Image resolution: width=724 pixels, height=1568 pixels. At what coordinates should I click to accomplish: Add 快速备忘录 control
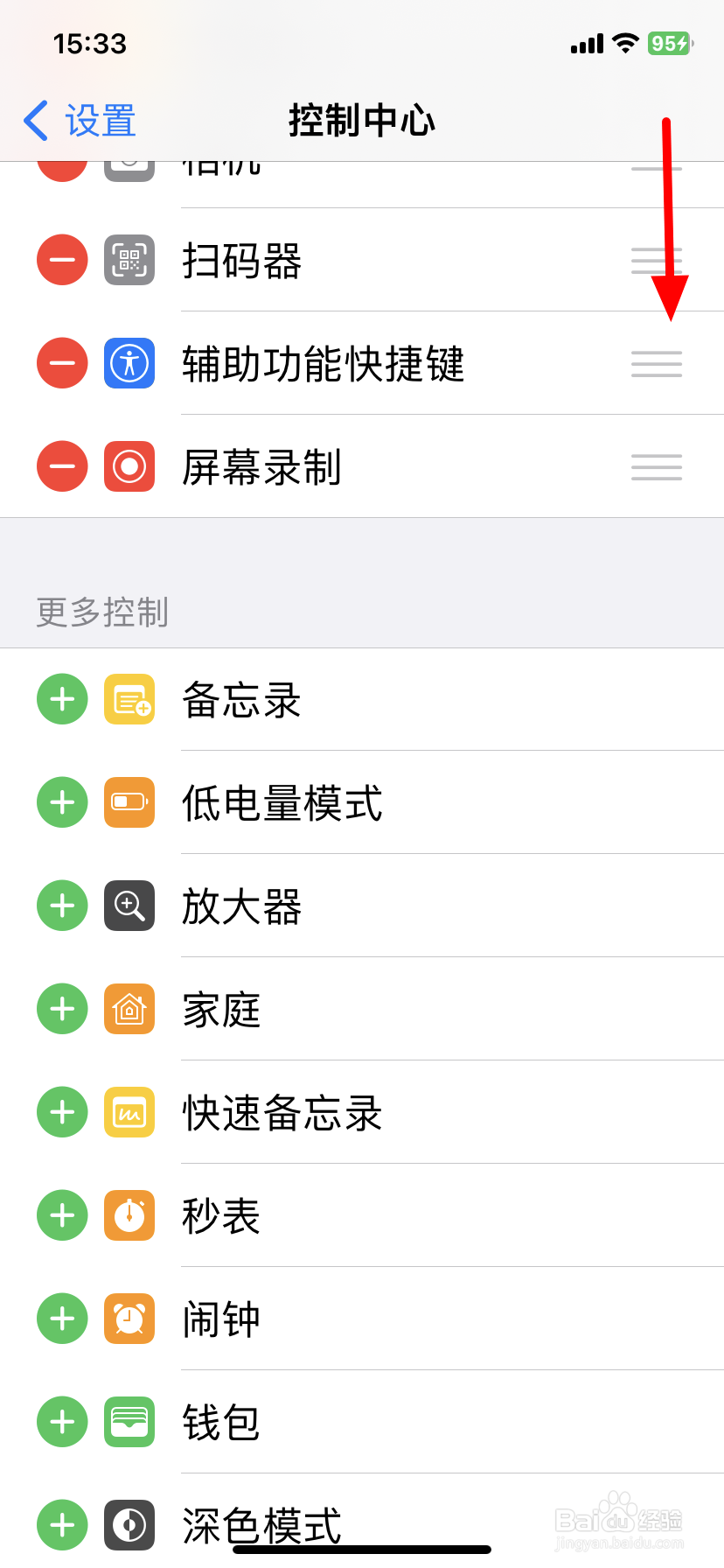[x=62, y=1112]
